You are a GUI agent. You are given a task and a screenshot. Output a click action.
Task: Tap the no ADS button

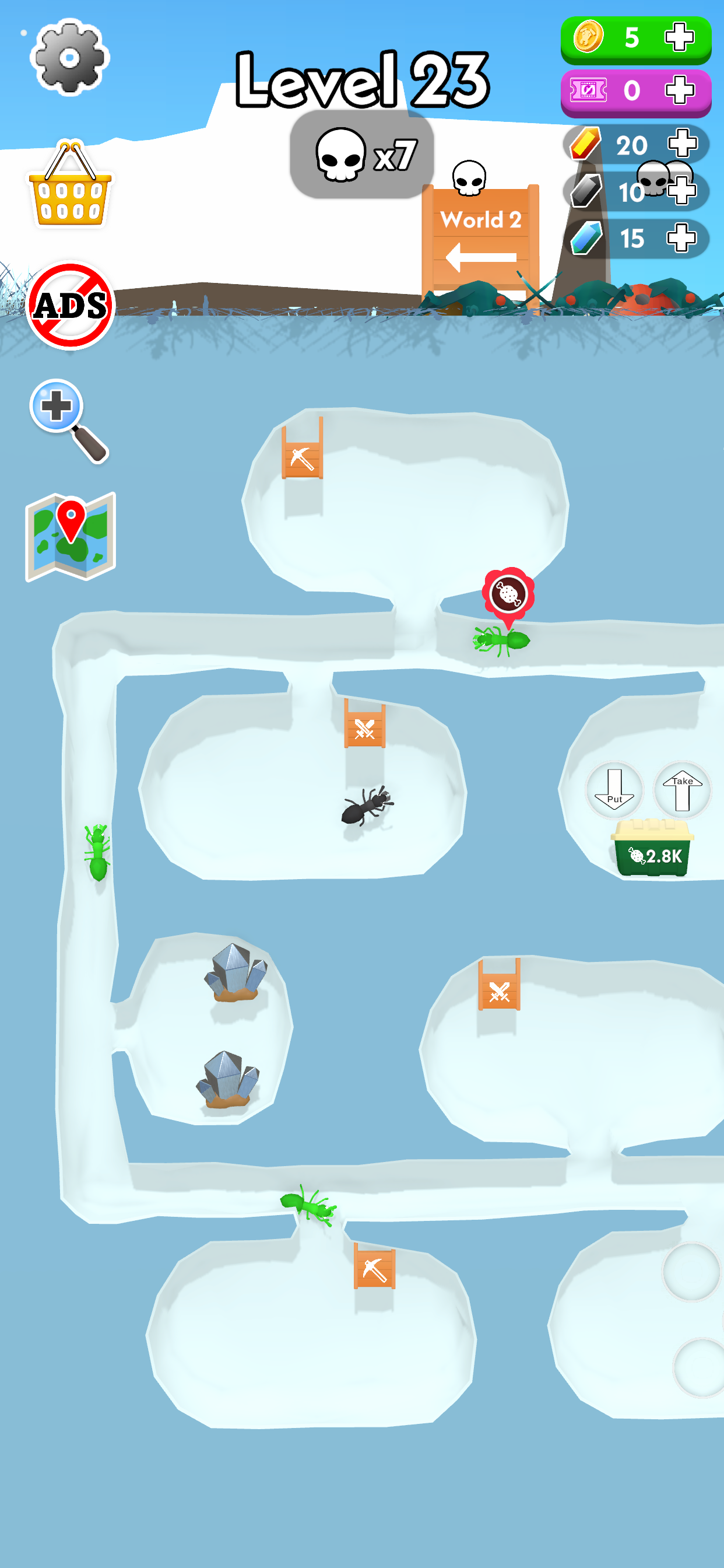coord(71,306)
